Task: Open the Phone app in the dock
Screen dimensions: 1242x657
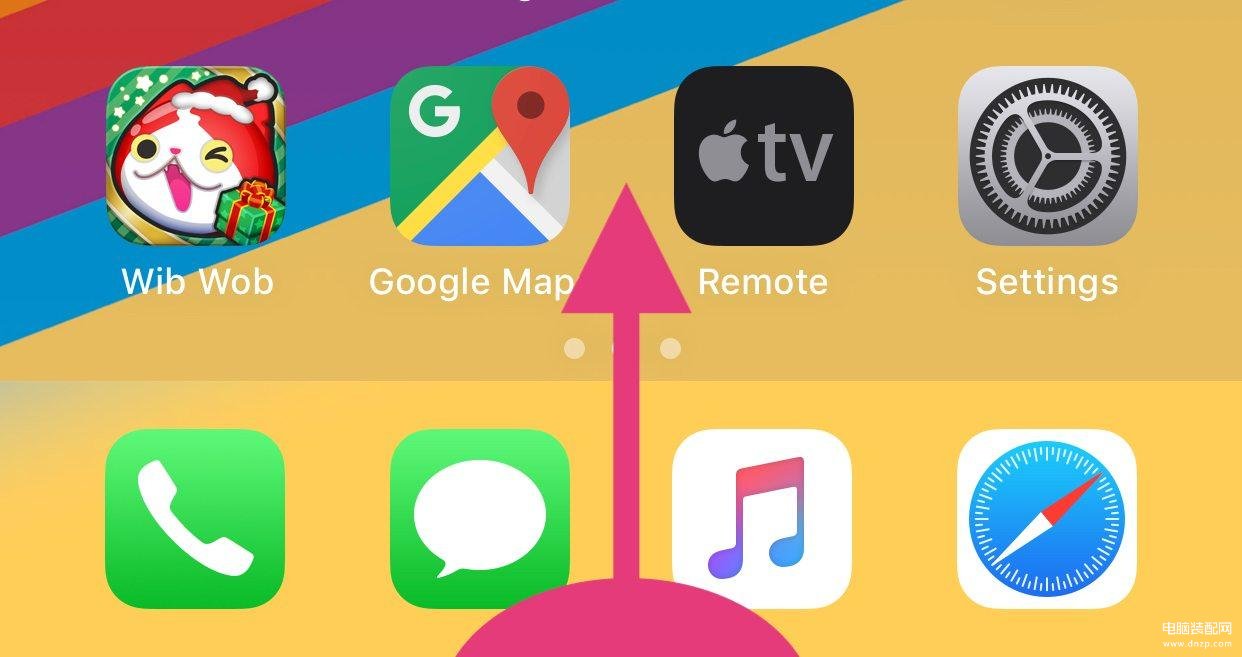Action: click(x=195, y=519)
